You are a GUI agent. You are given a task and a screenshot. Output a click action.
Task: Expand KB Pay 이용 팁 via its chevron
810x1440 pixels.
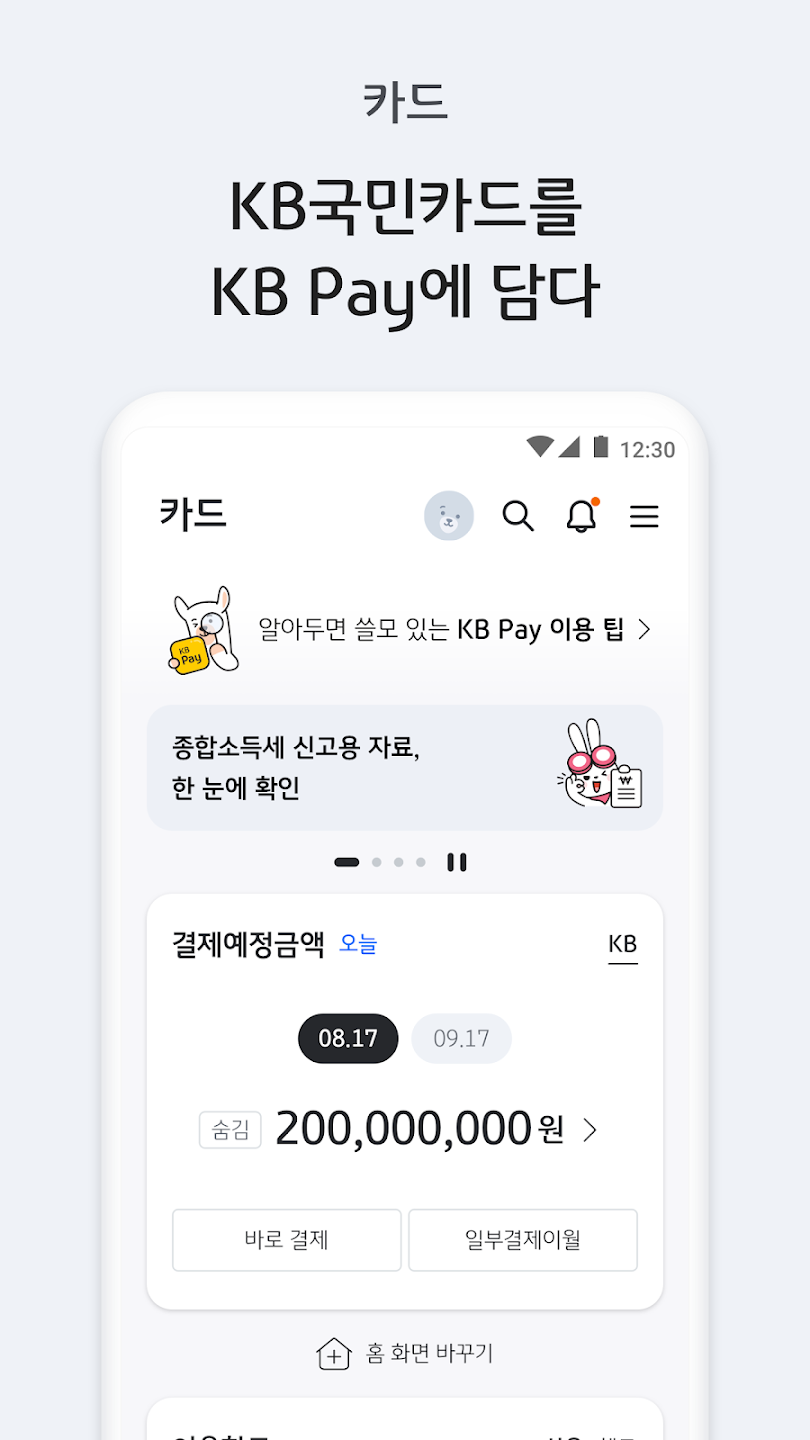click(644, 630)
